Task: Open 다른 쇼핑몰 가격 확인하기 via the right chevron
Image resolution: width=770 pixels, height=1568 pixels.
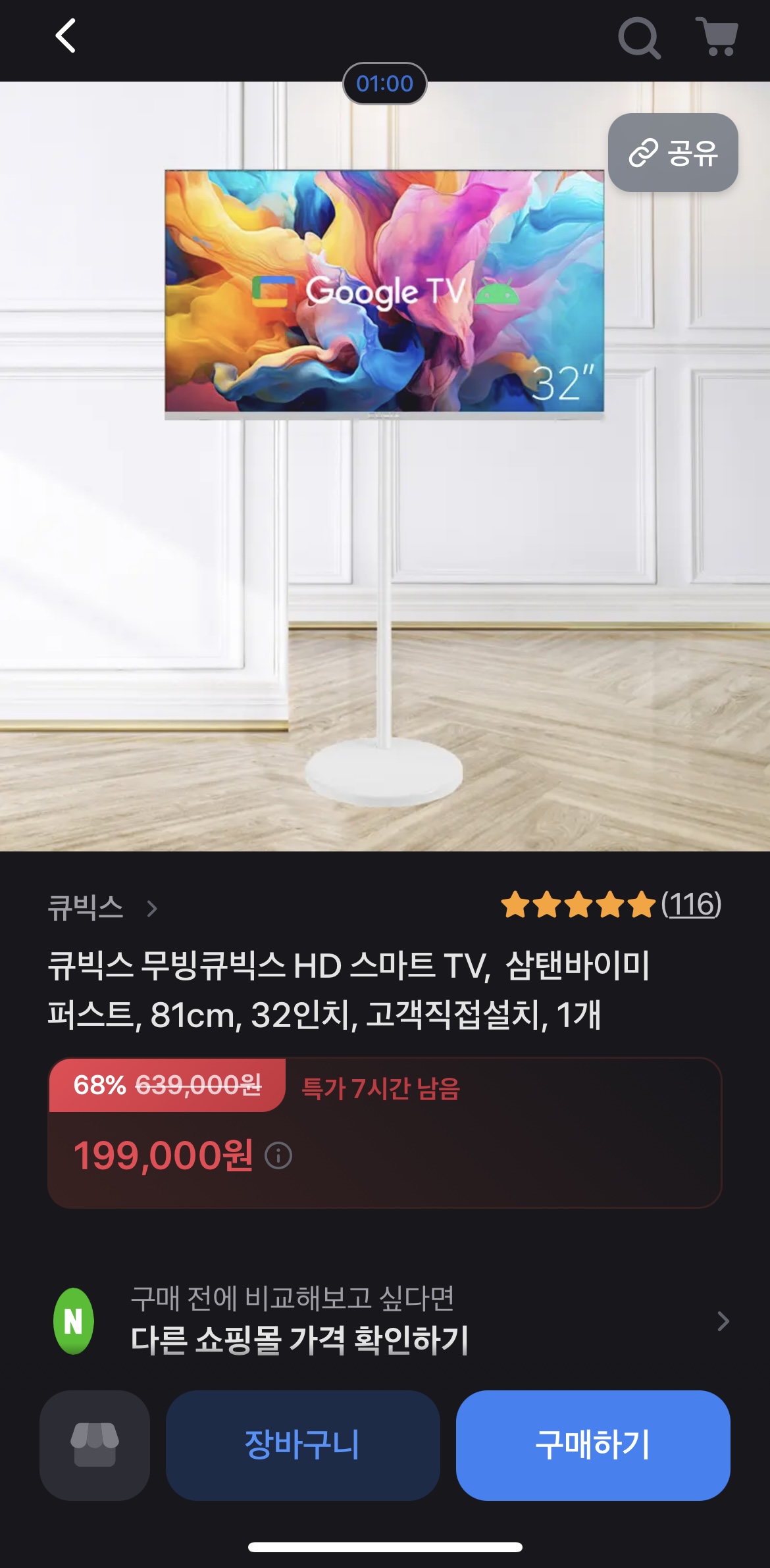Action: [723, 1323]
